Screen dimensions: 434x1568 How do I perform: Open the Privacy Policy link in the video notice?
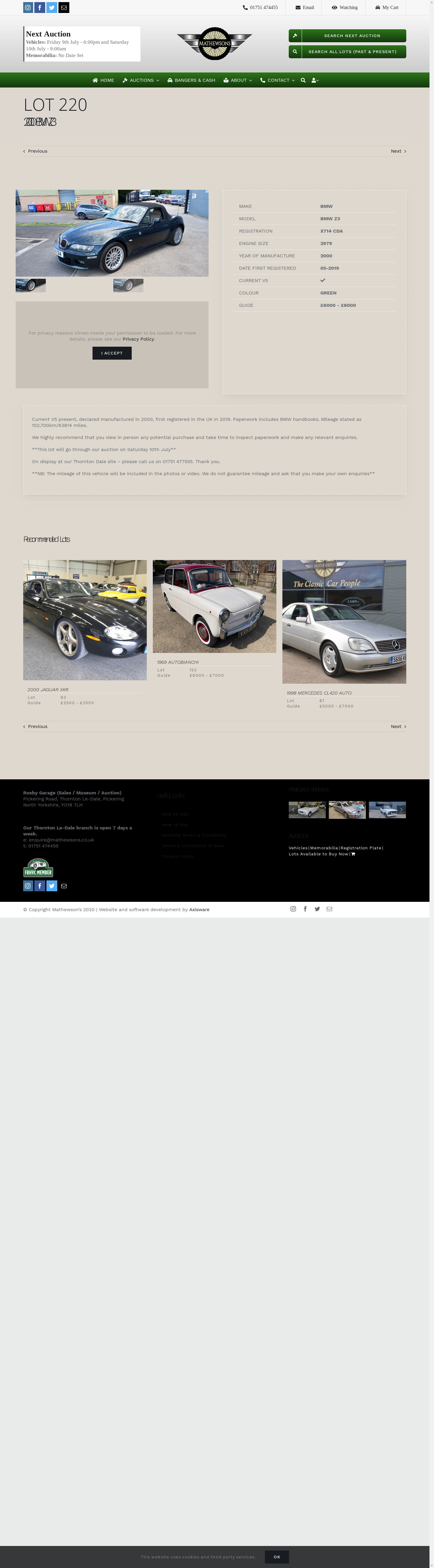[138, 339]
